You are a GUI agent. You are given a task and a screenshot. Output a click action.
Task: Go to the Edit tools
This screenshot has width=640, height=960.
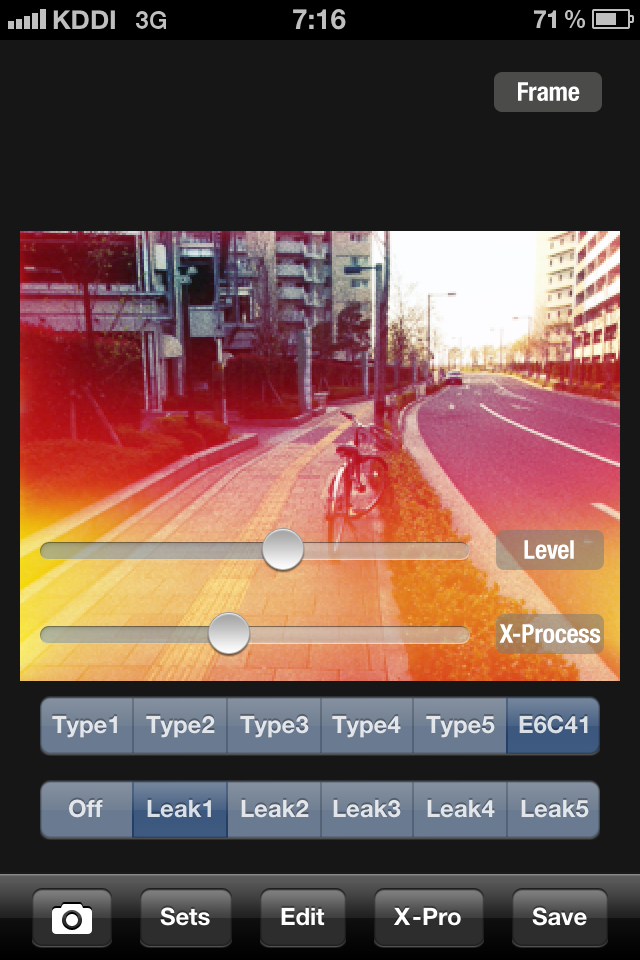[x=302, y=917]
